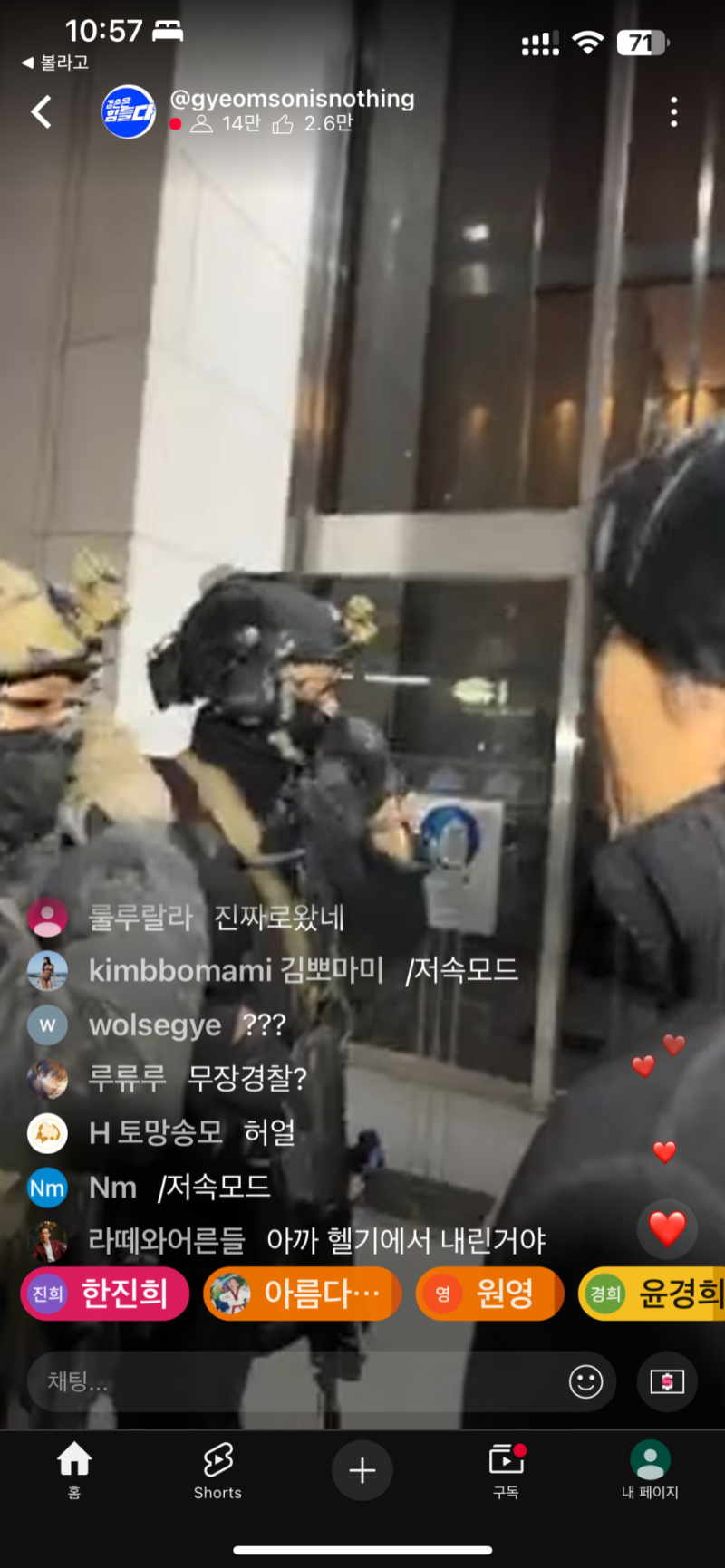Open the Super Chat purchase icon
Image resolution: width=725 pixels, height=1568 pixels.
(x=667, y=1381)
